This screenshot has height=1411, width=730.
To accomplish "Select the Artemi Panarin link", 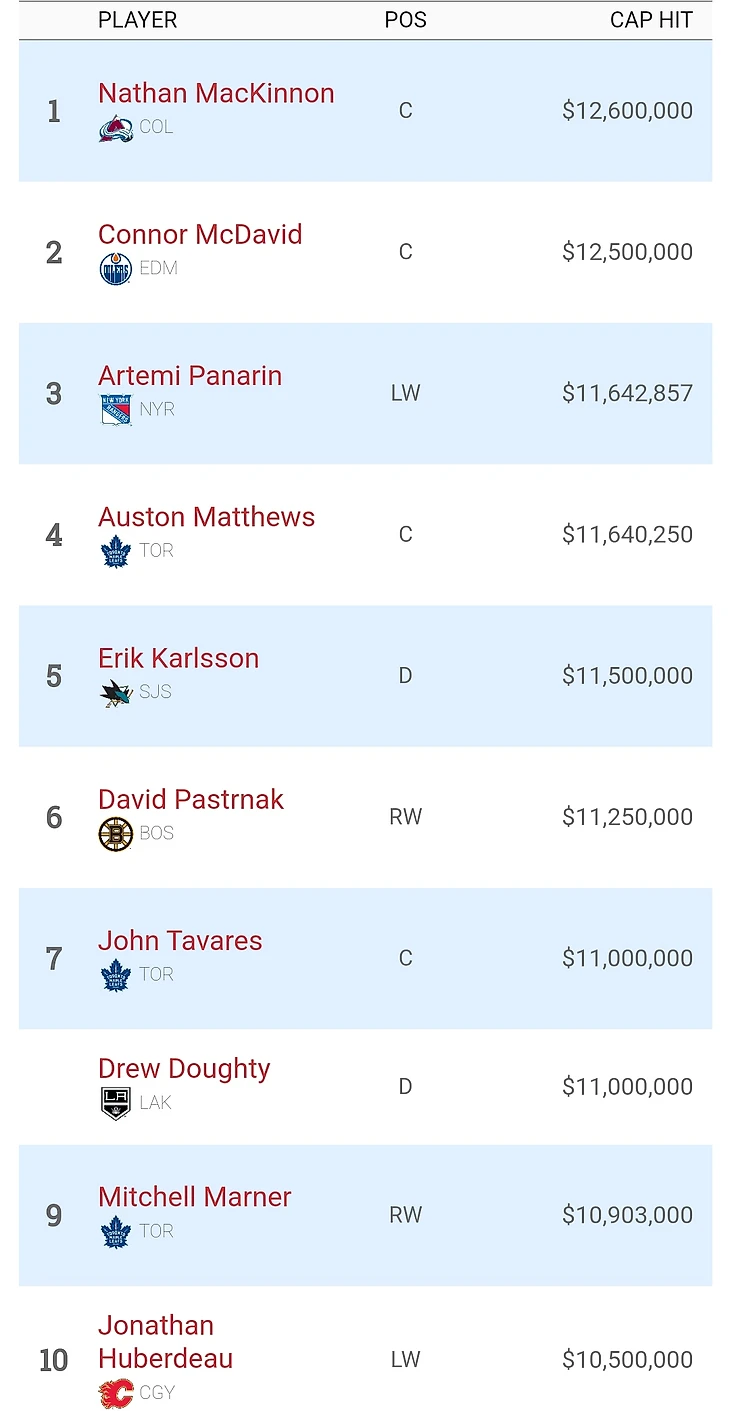I will click(x=190, y=376).
